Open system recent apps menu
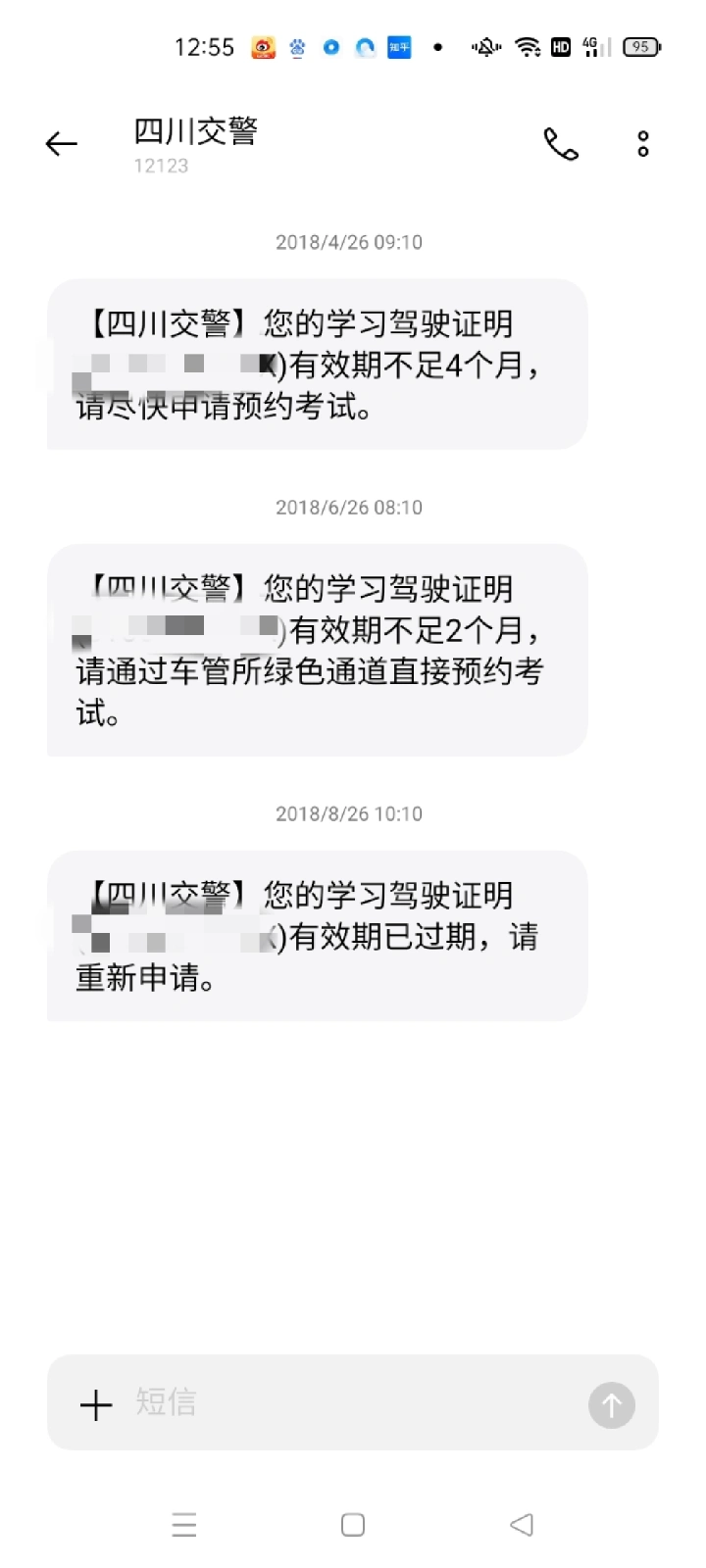706x1568 pixels. (x=184, y=1525)
